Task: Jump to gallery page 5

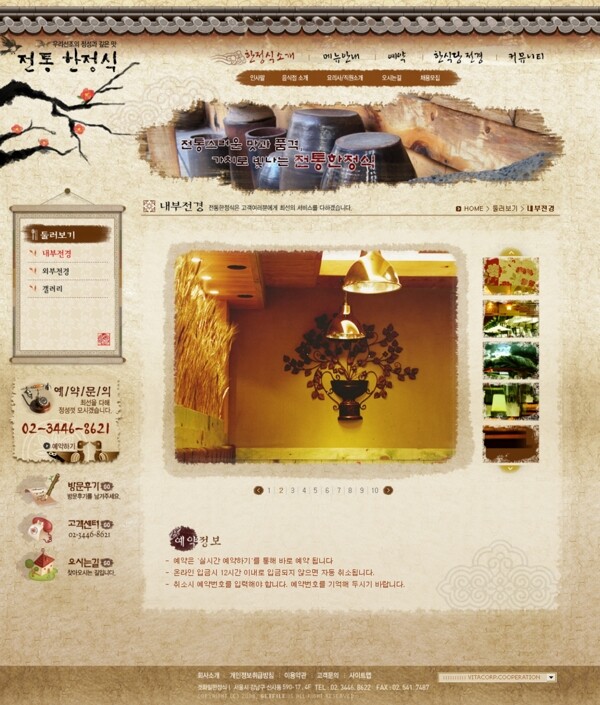Action: [x=315, y=491]
